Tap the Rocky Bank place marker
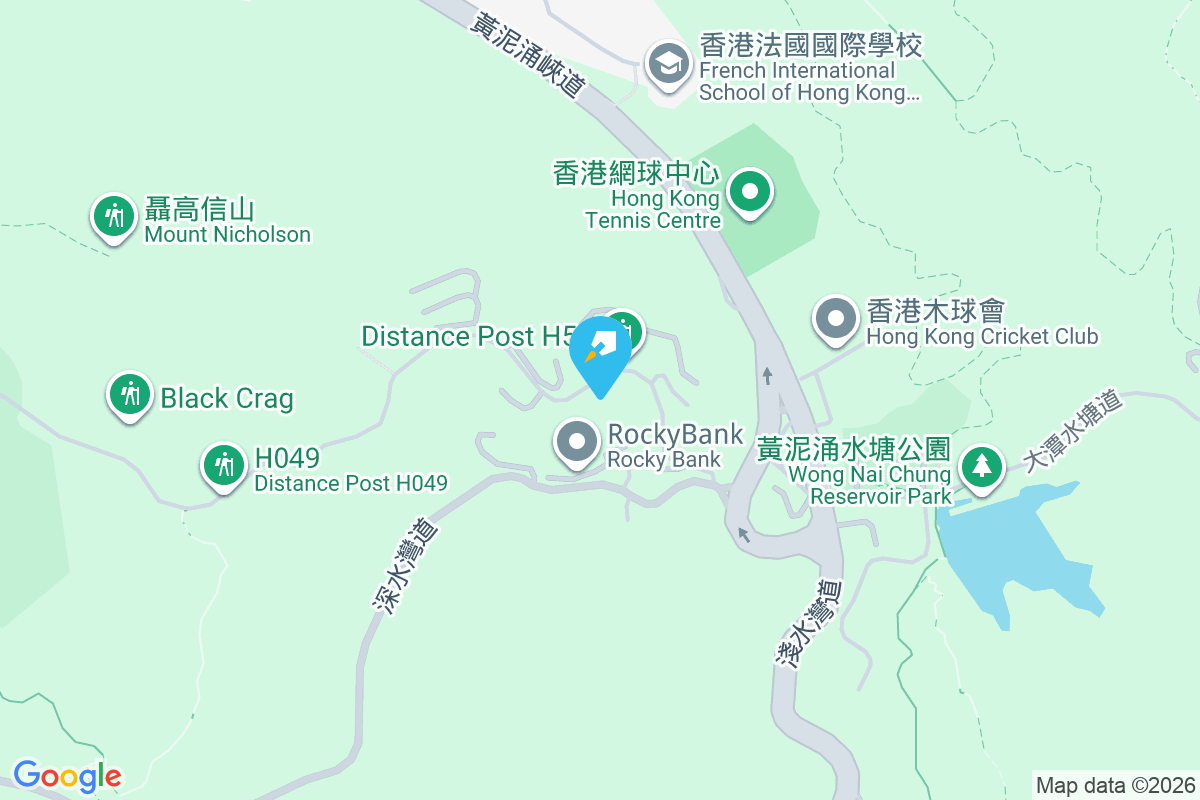The width and height of the screenshot is (1200, 800). click(577, 442)
